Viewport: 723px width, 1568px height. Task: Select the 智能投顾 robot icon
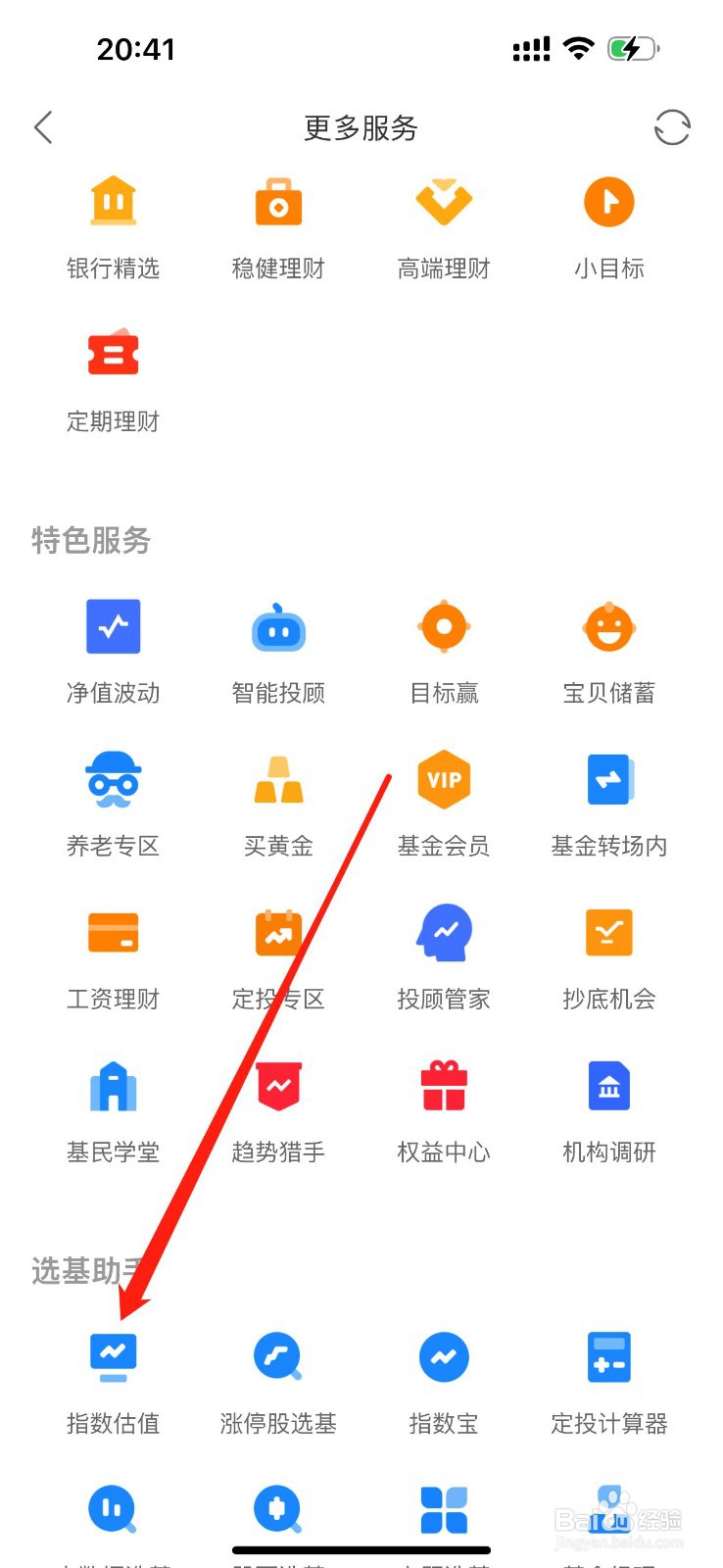[278, 625]
